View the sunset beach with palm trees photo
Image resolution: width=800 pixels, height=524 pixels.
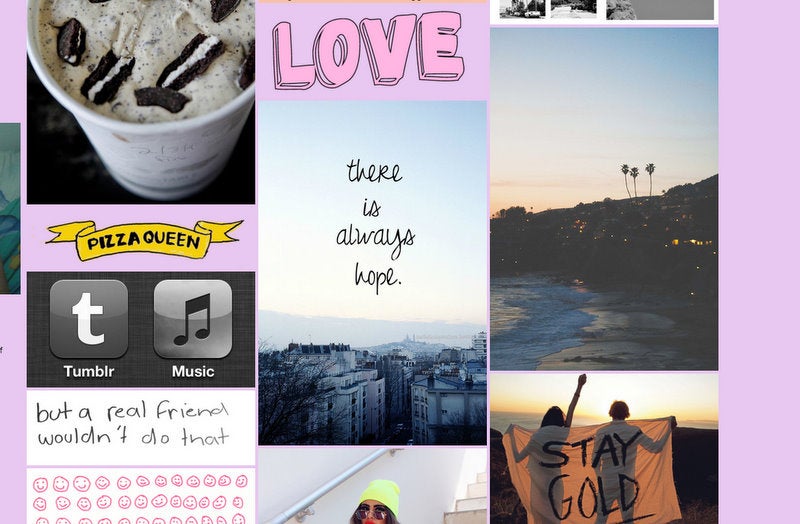tap(604, 200)
